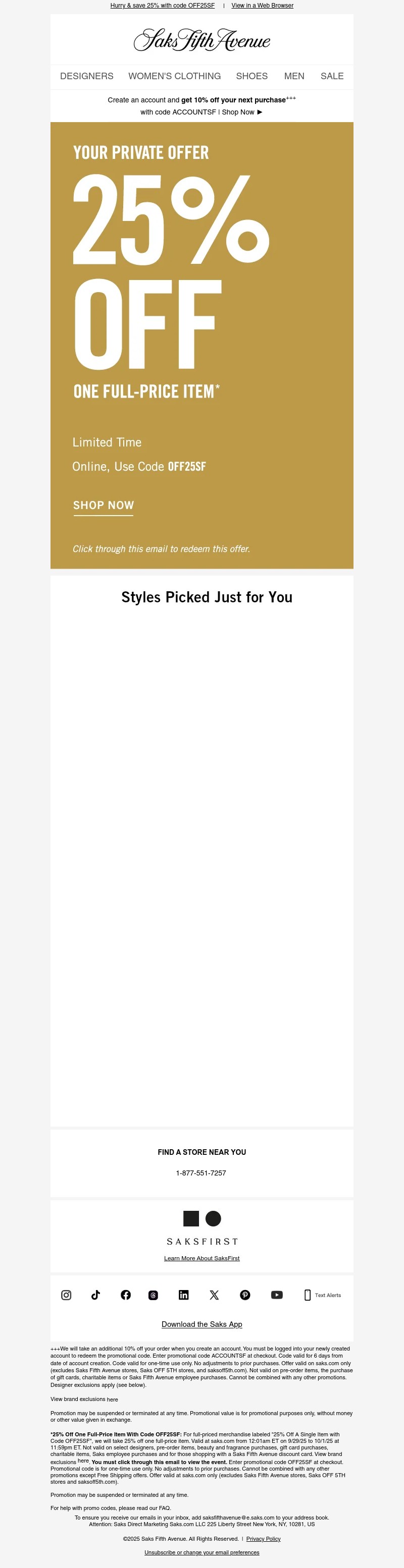The height and width of the screenshot is (1568, 404).
Task: Download the Saks App
Action: click(201, 1324)
